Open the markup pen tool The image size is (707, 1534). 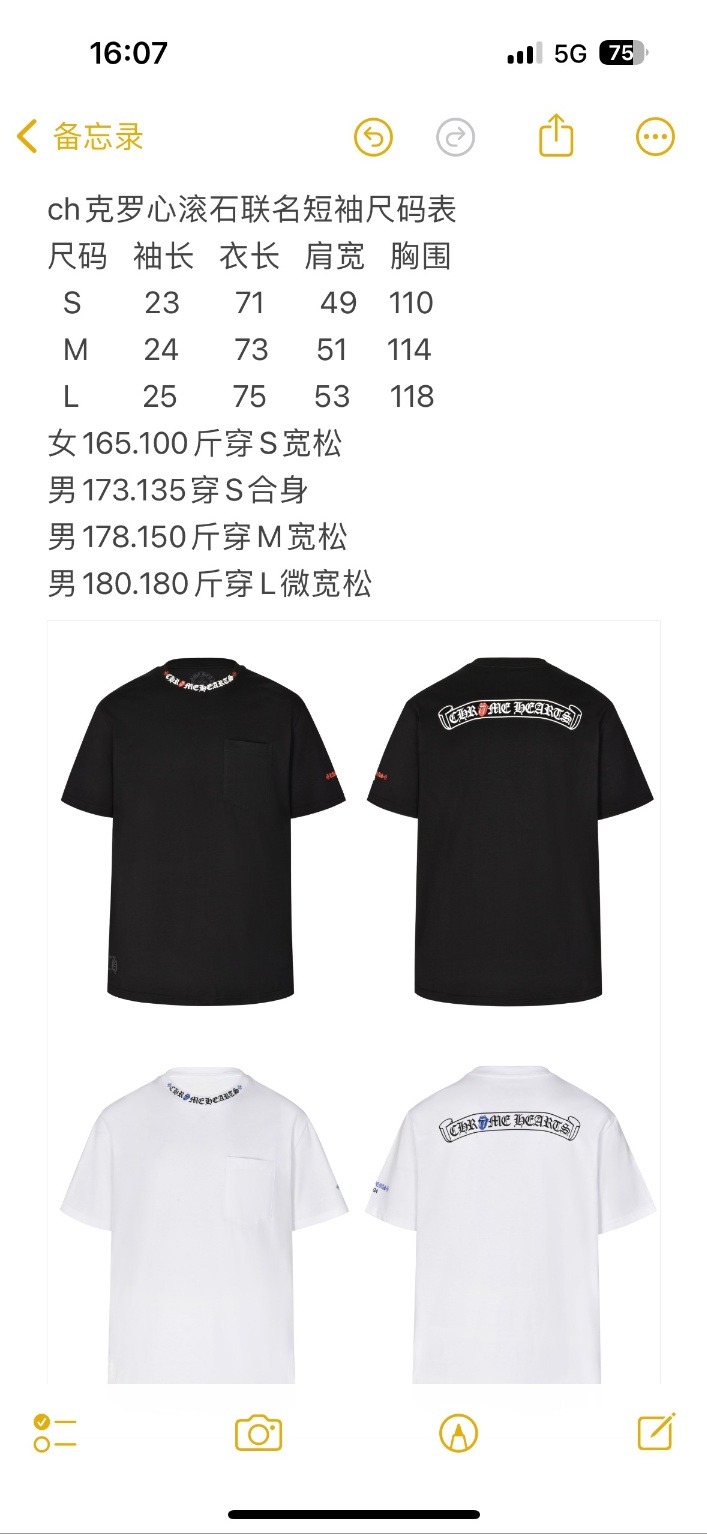[458, 1433]
